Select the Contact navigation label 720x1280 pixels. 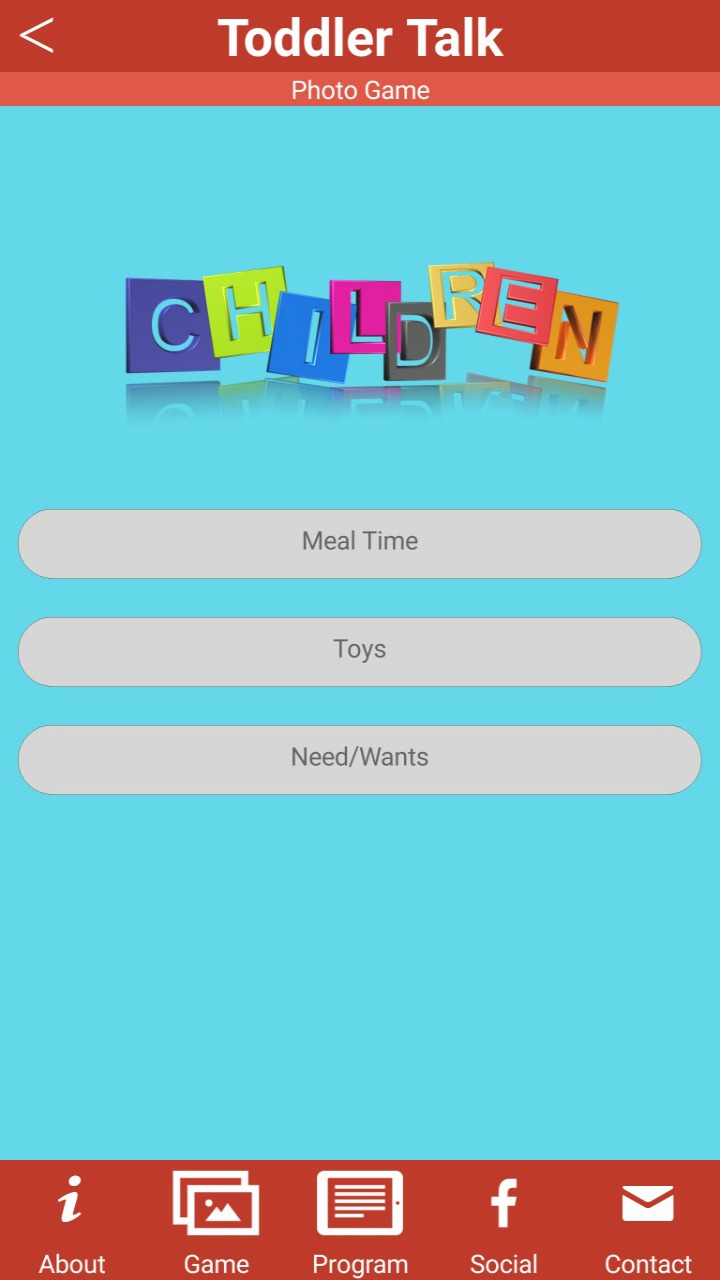point(648,1263)
